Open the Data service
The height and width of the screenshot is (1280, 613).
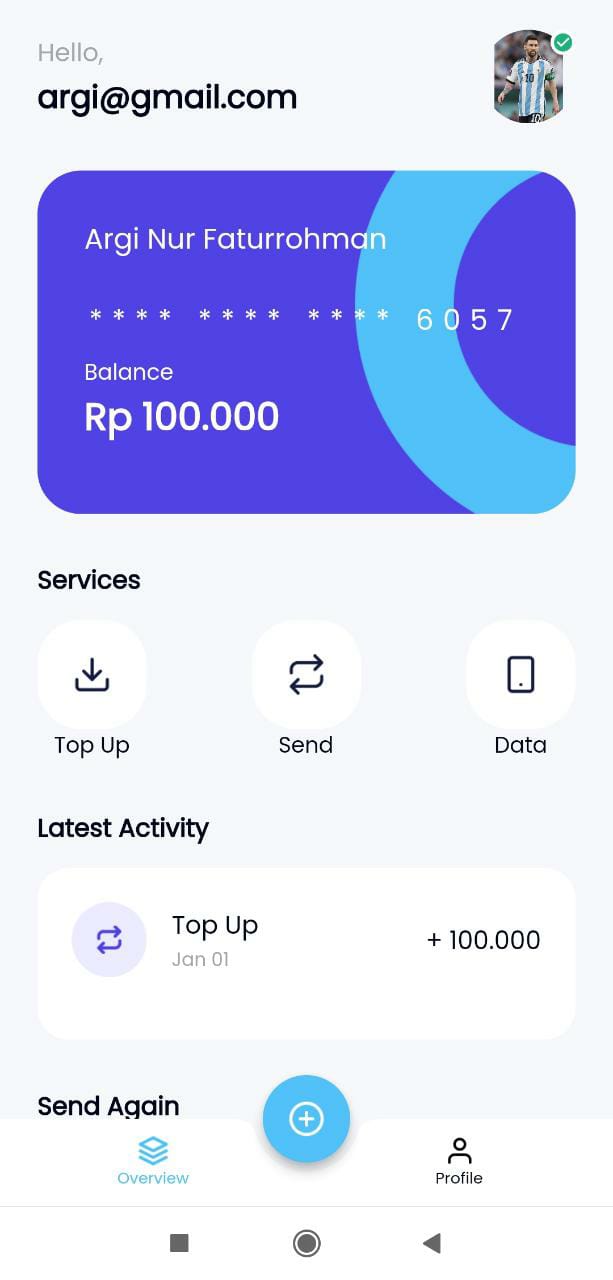tap(520, 675)
